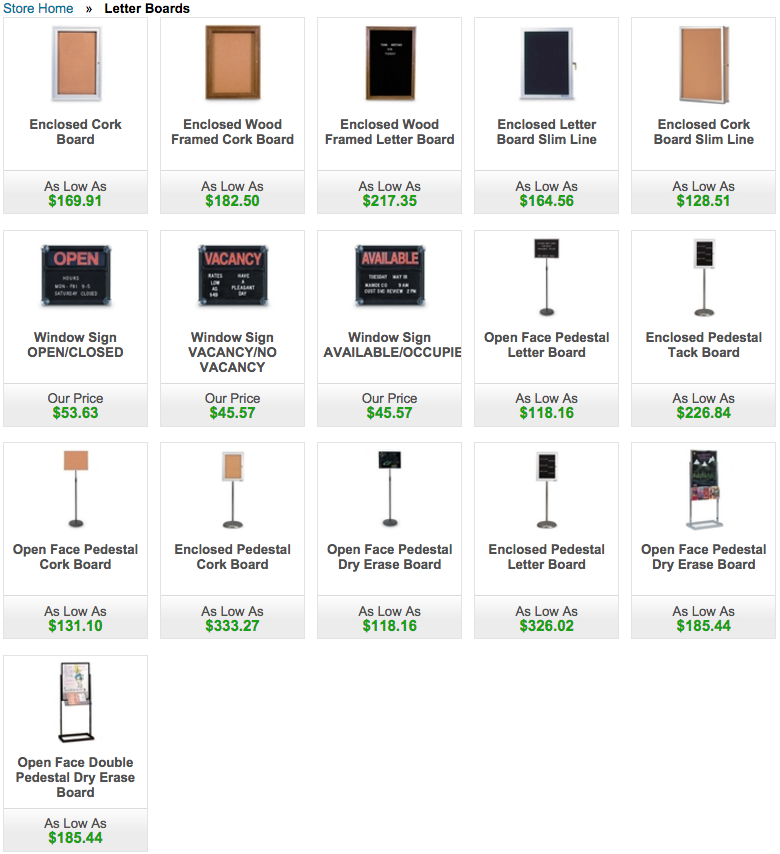Open the Enclosed Cork Board product
Screen dimensions: 780x854
[x=75, y=132]
